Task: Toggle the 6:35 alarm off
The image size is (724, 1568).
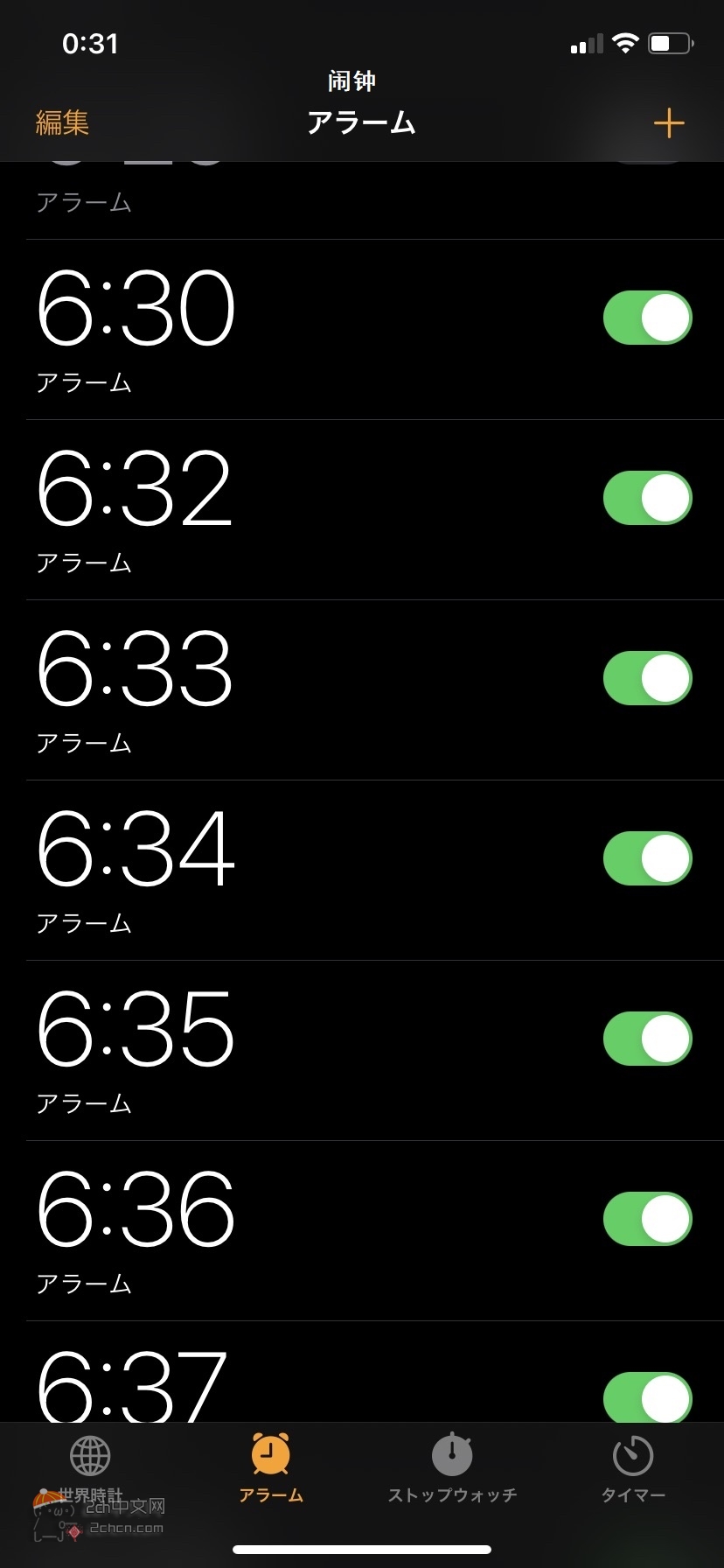Action: [x=648, y=1039]
